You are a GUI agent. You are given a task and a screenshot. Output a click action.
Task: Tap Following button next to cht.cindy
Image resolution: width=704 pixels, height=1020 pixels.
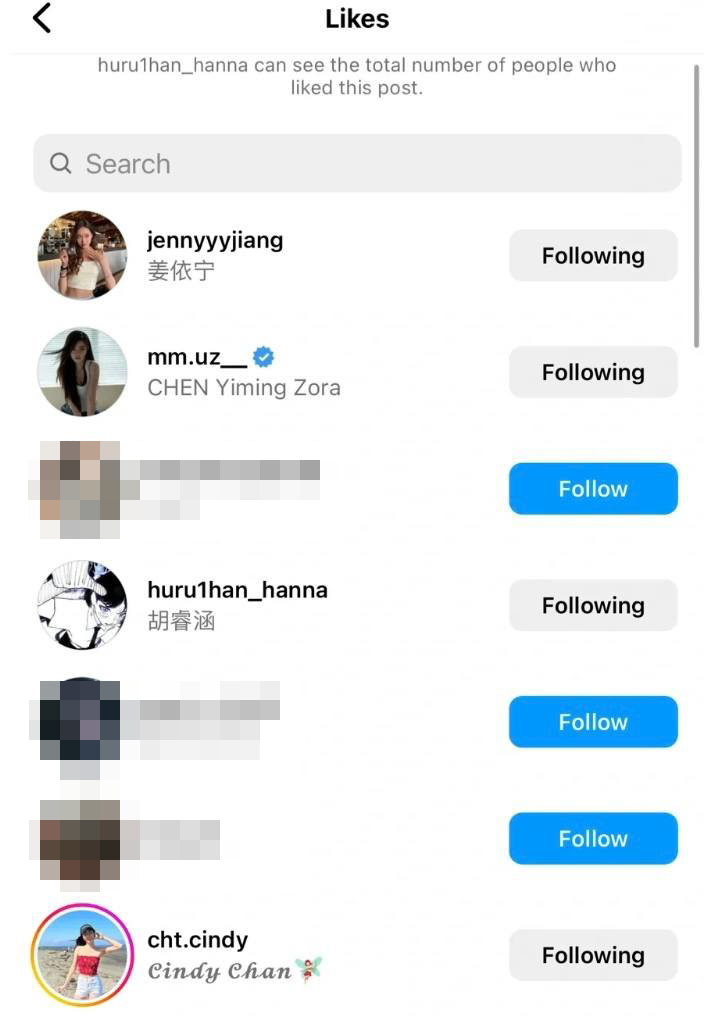coord(592,956)
